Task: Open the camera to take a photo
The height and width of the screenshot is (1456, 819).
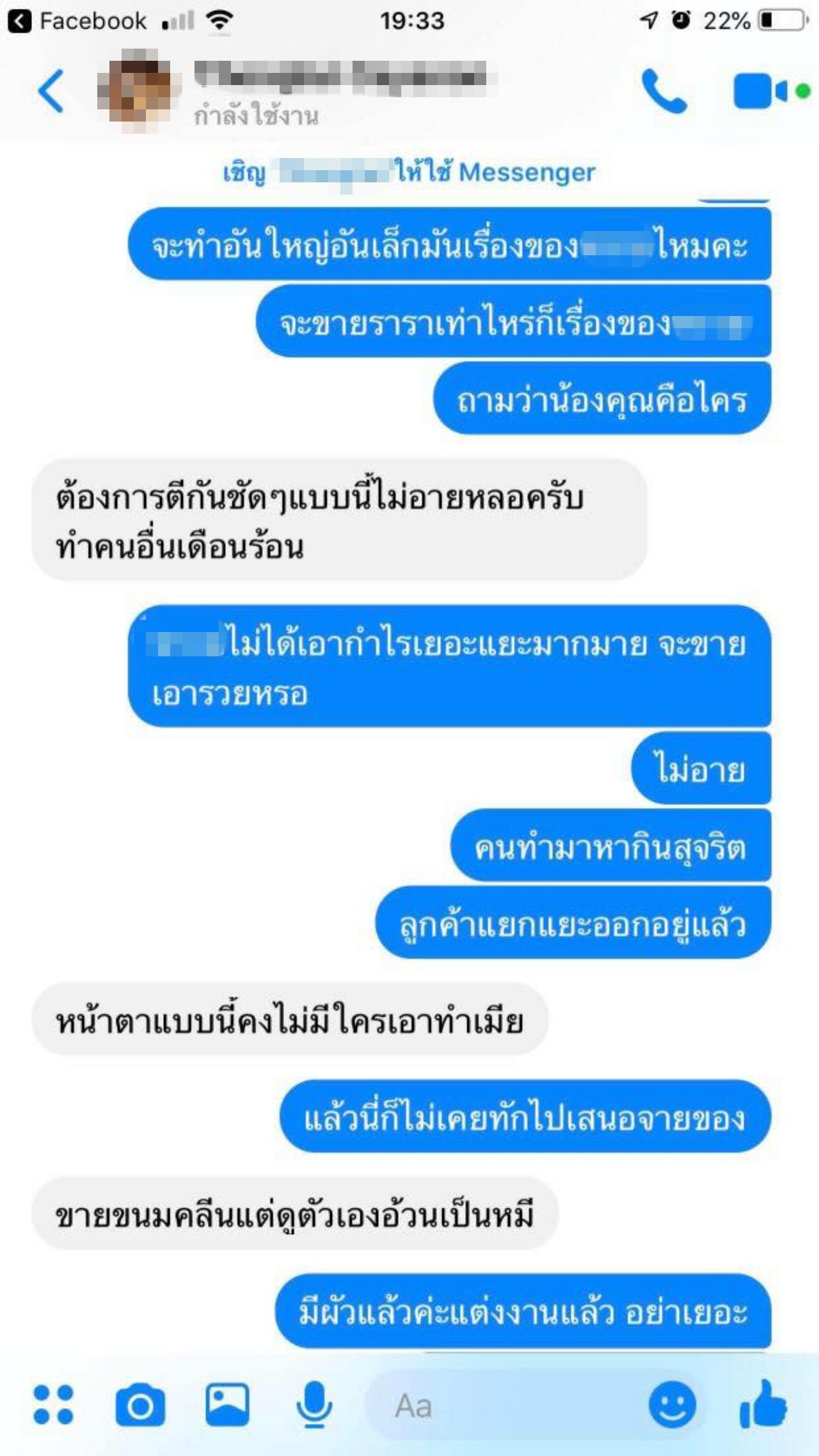Action: point(140,1405)
